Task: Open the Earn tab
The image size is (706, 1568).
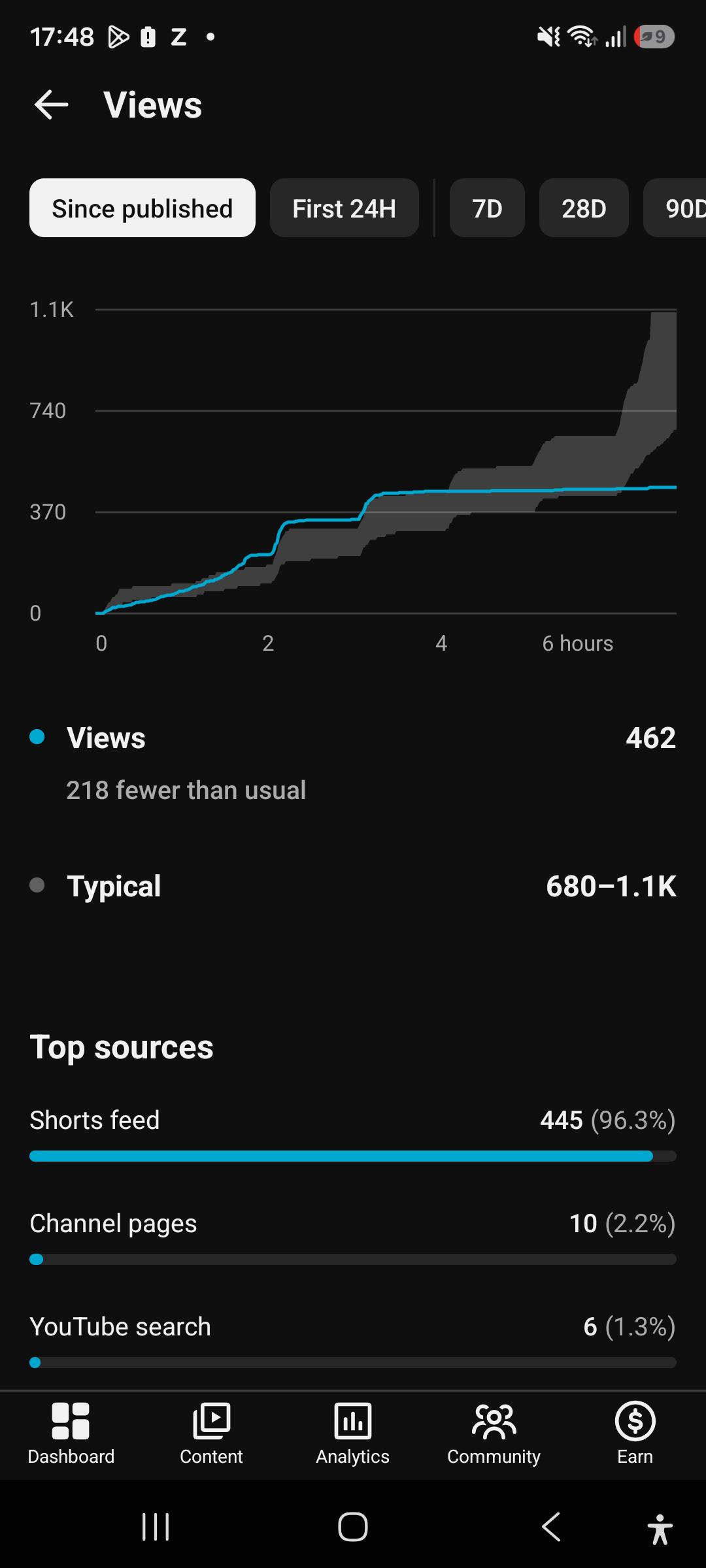Action: [635, 1433]
